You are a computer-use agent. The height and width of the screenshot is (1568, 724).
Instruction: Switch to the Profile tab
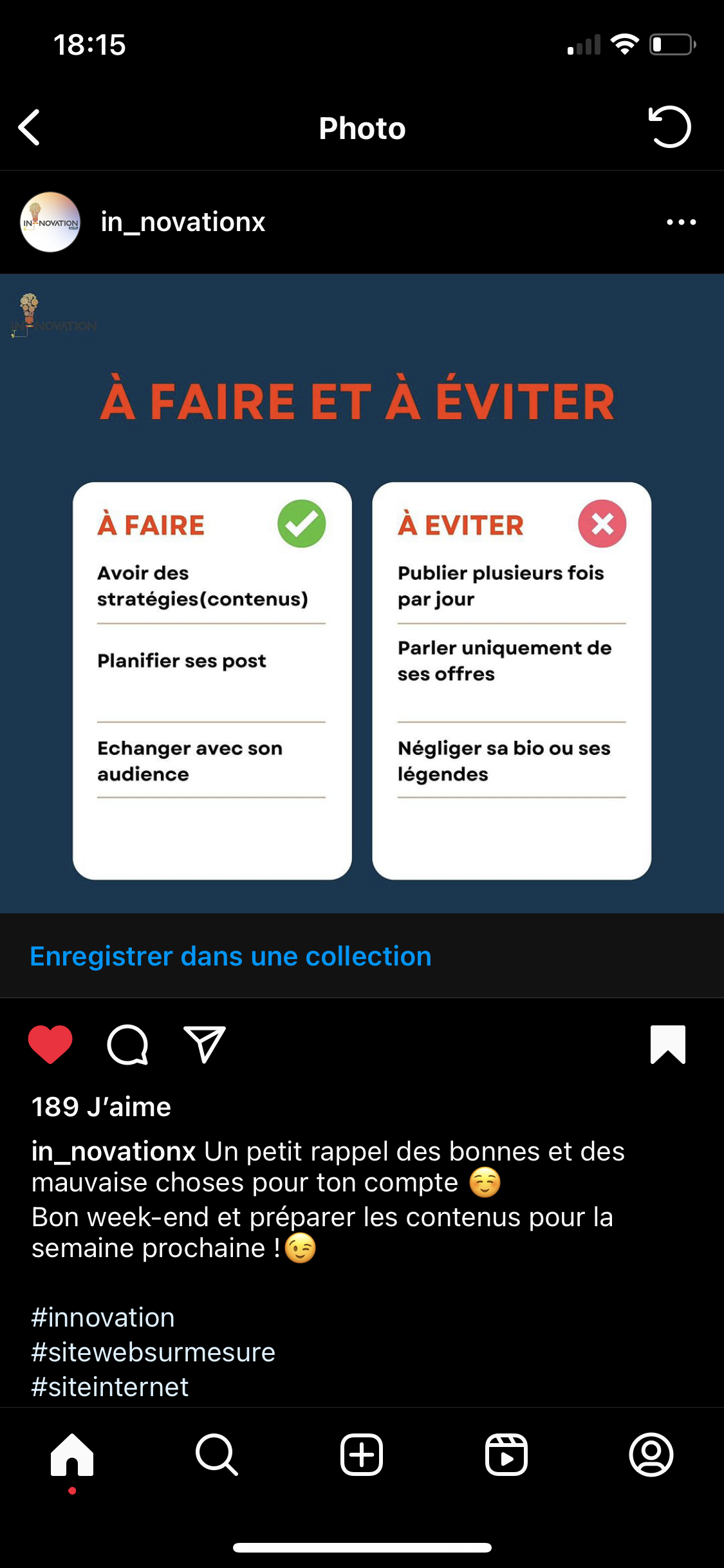[x=651, y=1455]
